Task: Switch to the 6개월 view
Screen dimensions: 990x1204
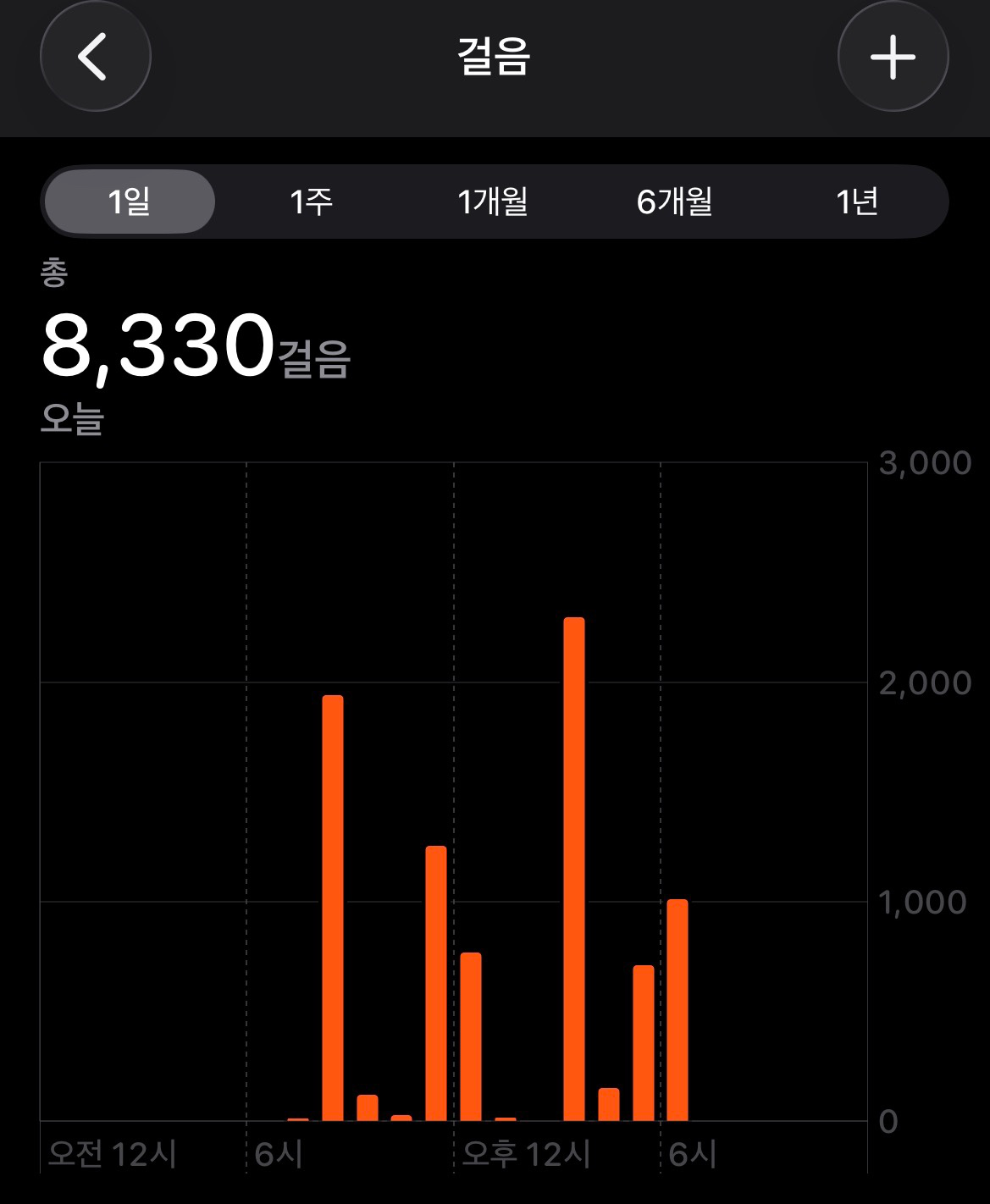Action: pos(675,202)
